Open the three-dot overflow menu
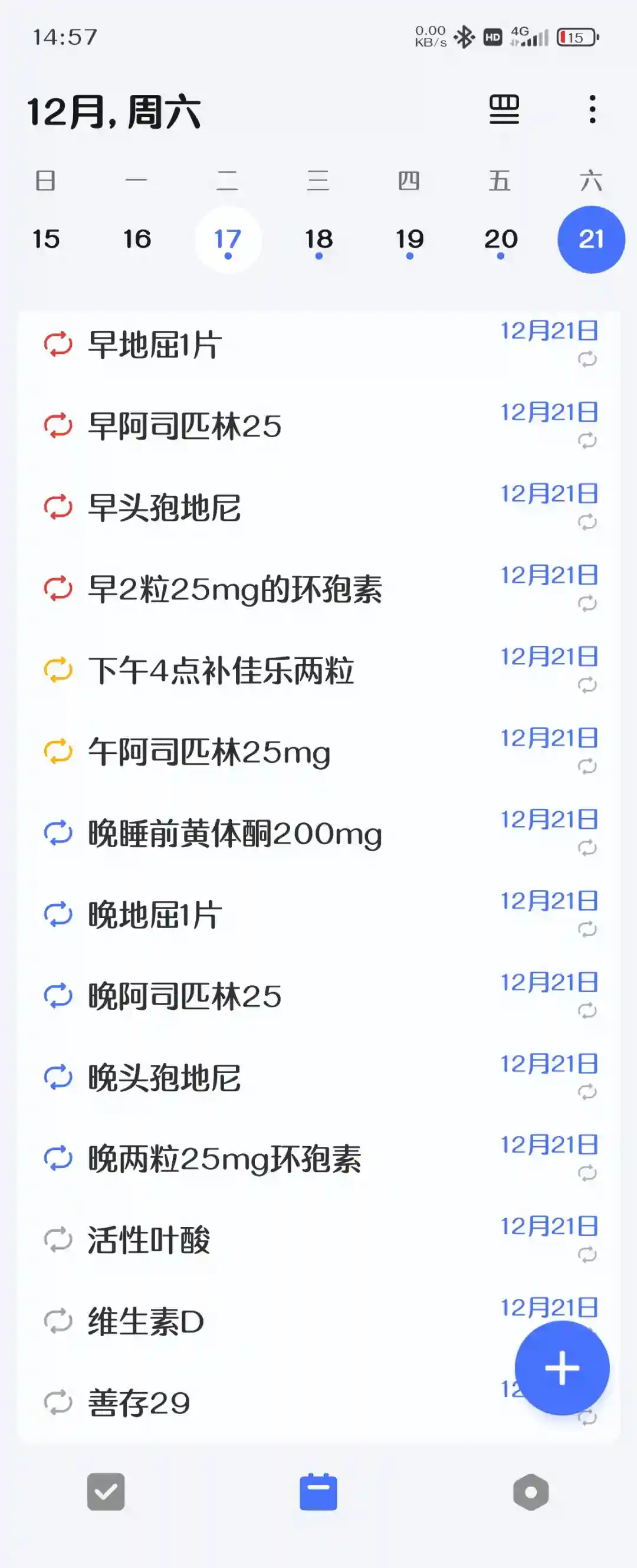 (592, 110)
